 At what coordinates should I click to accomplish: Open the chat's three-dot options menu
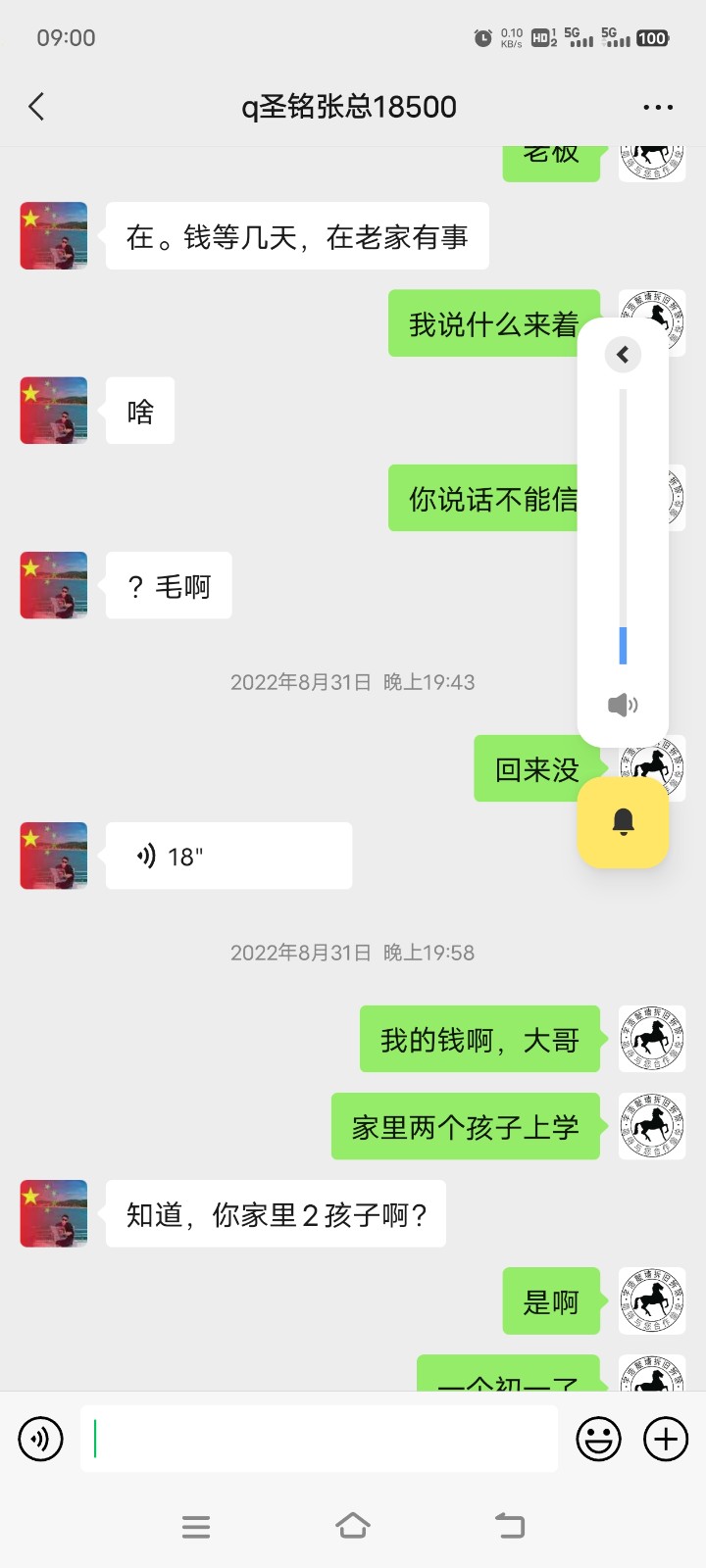[x=657, y=107]
